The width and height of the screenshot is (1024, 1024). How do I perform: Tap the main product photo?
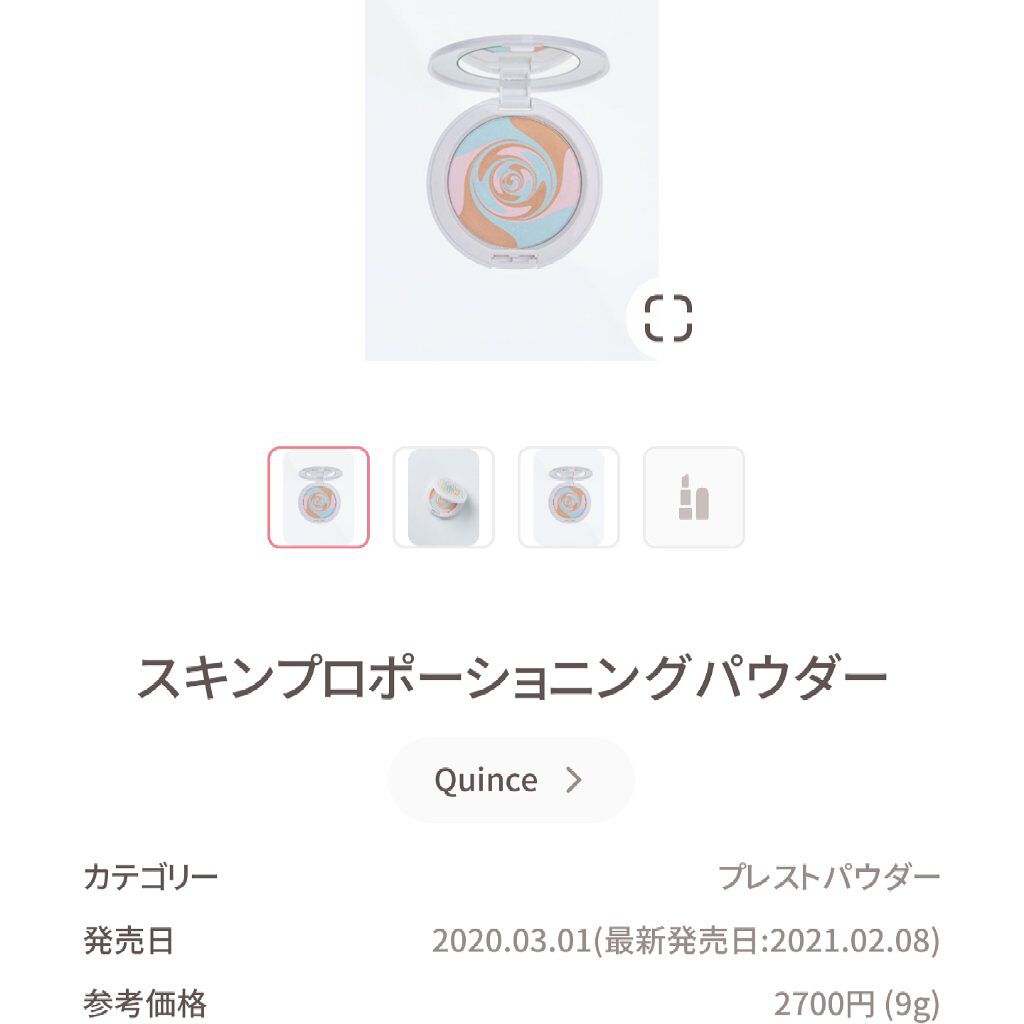click(x=511, y=170)
